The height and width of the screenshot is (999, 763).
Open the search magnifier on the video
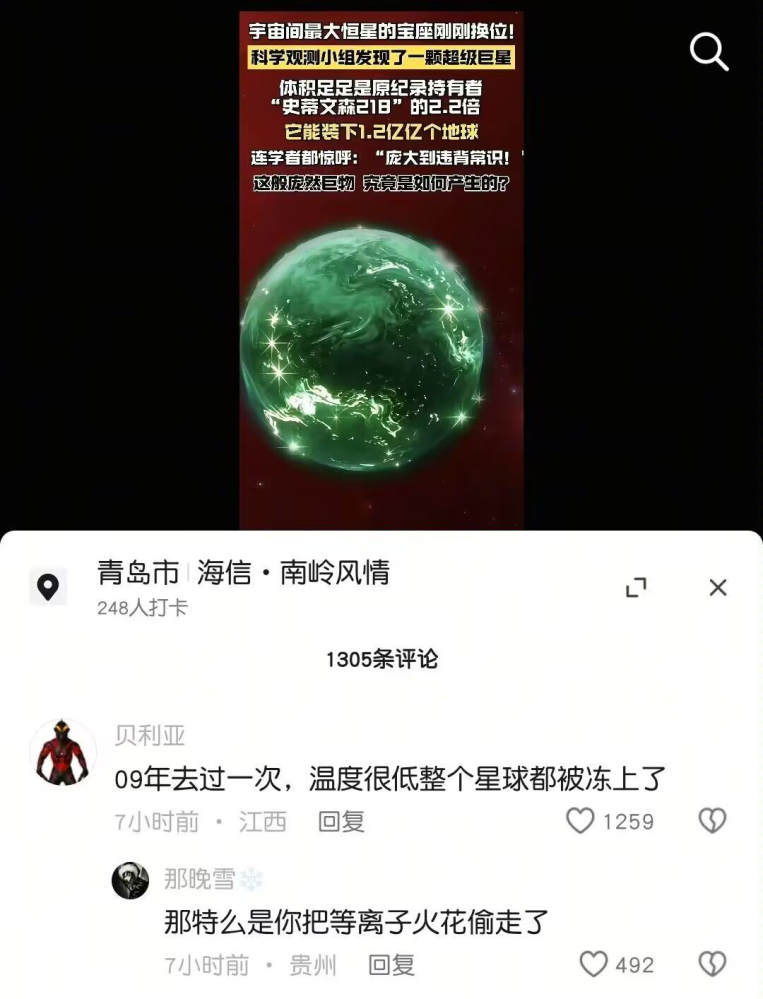click(x=710, y=52)
